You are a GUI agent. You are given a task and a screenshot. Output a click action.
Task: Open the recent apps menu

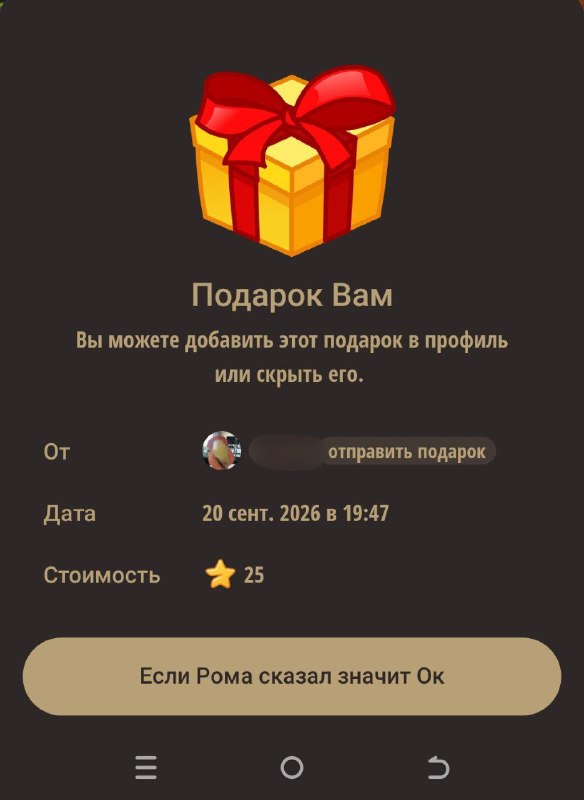click(146, 767)
